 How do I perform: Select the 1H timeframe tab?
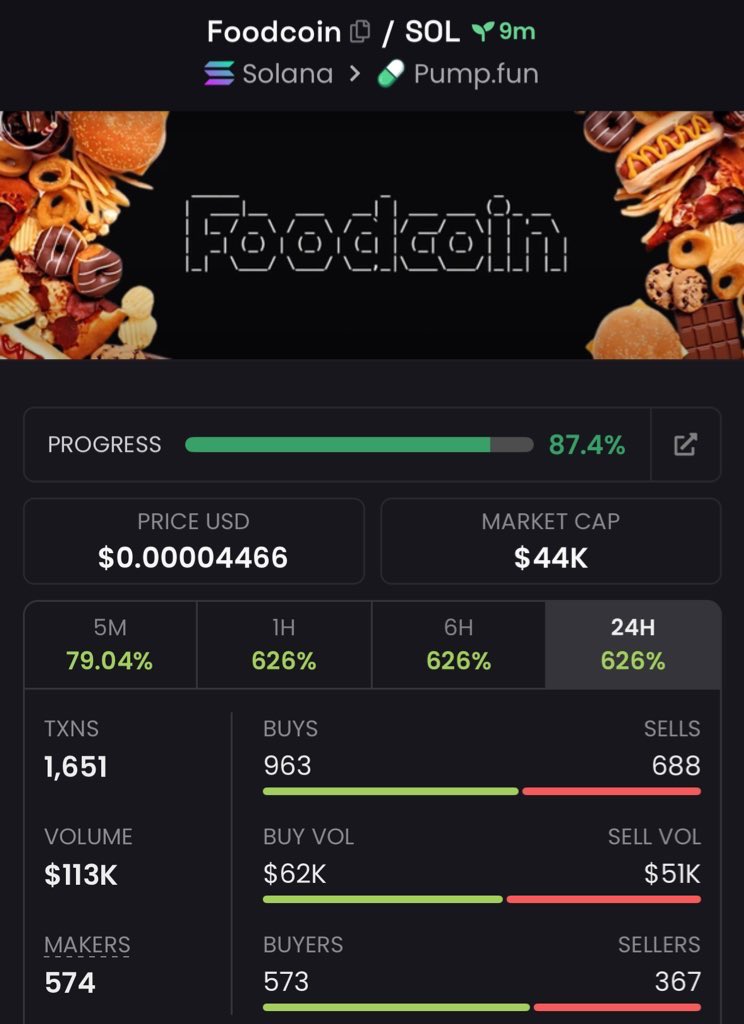pyautogui.click(x=284, y=645)
